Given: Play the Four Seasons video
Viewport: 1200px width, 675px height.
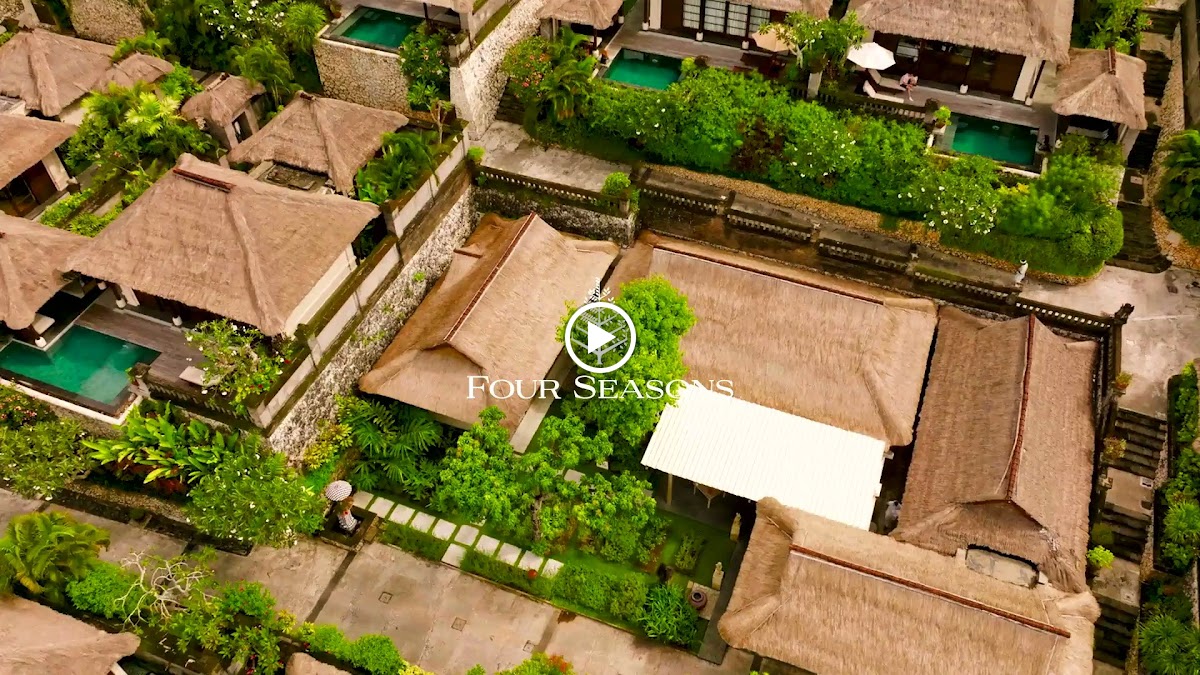Looking at the screenshot, I should 599,338.
